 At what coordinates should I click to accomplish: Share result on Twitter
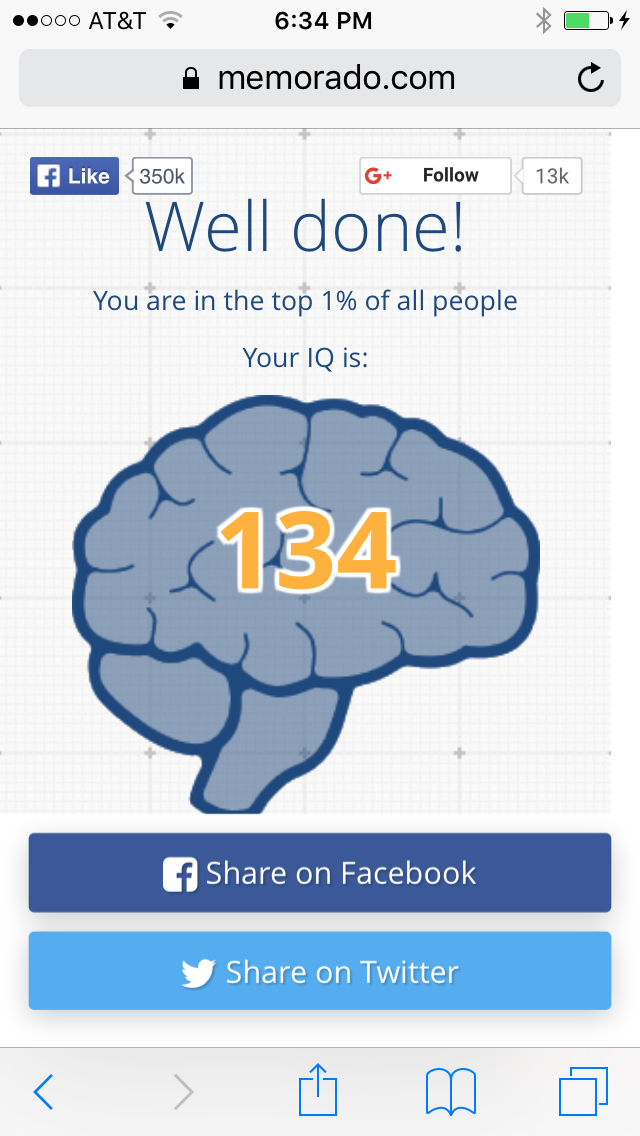(320, 972)
